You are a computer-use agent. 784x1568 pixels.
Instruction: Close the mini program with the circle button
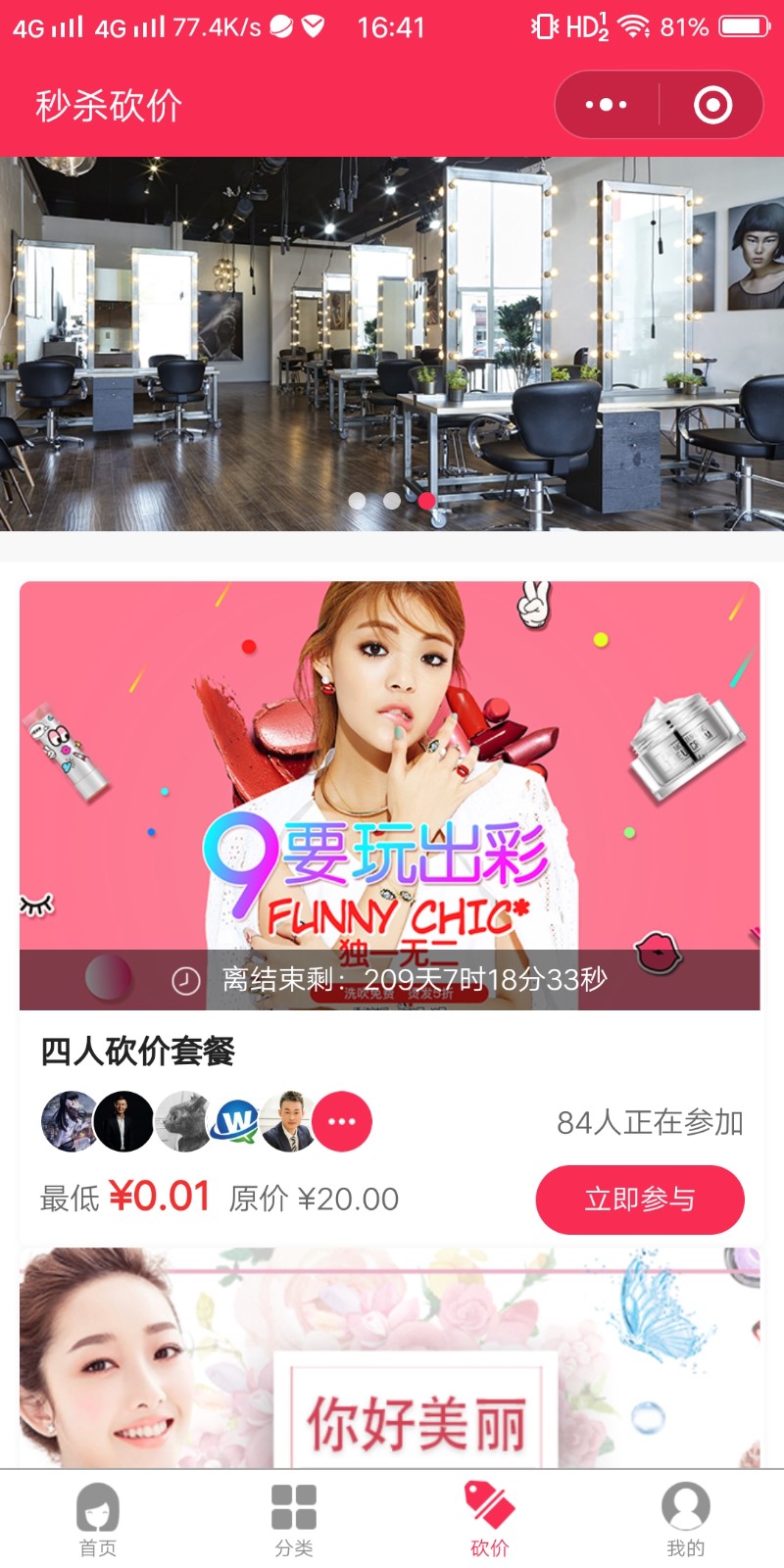(712, 105)
